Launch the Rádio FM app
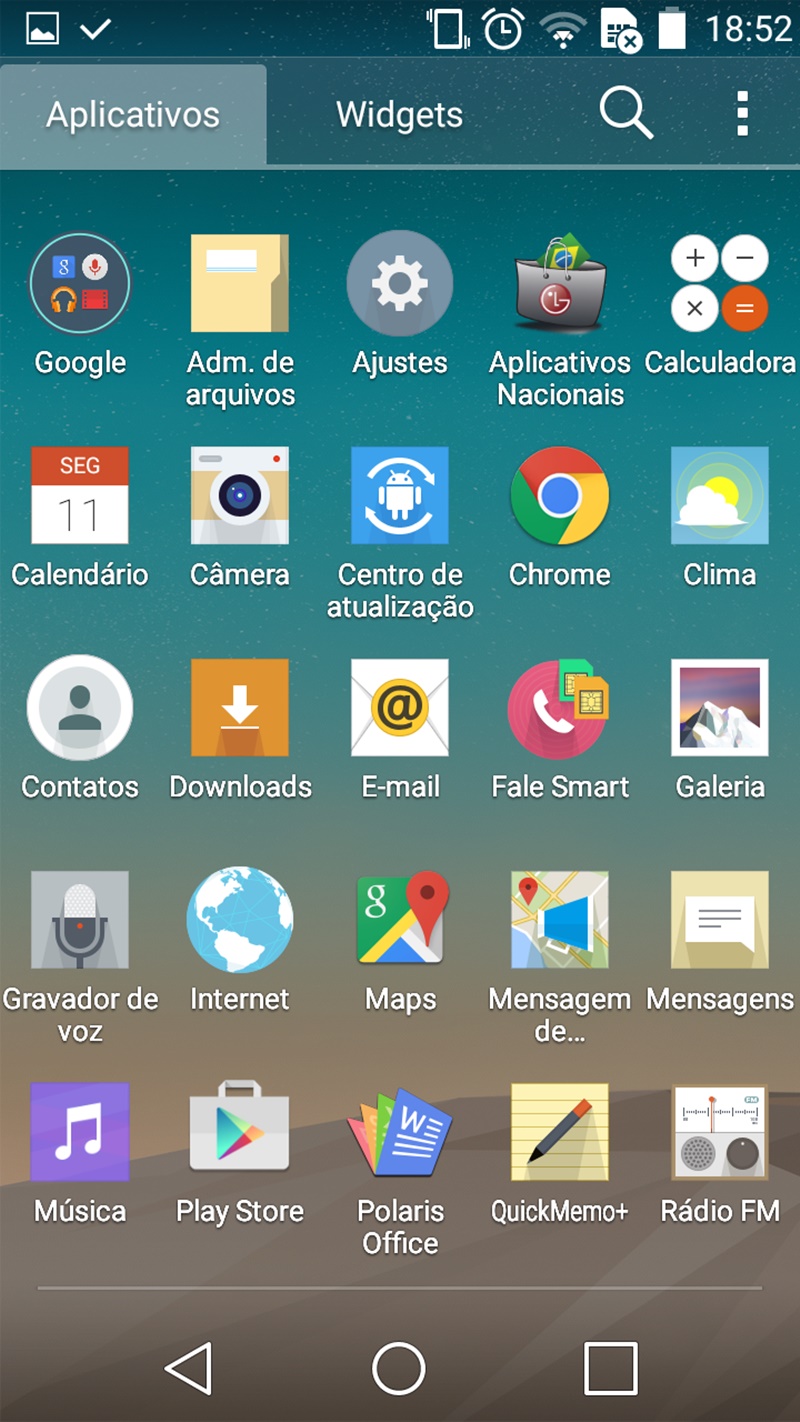Screen dimensions: 800x1422 (x=720, y=1132)
